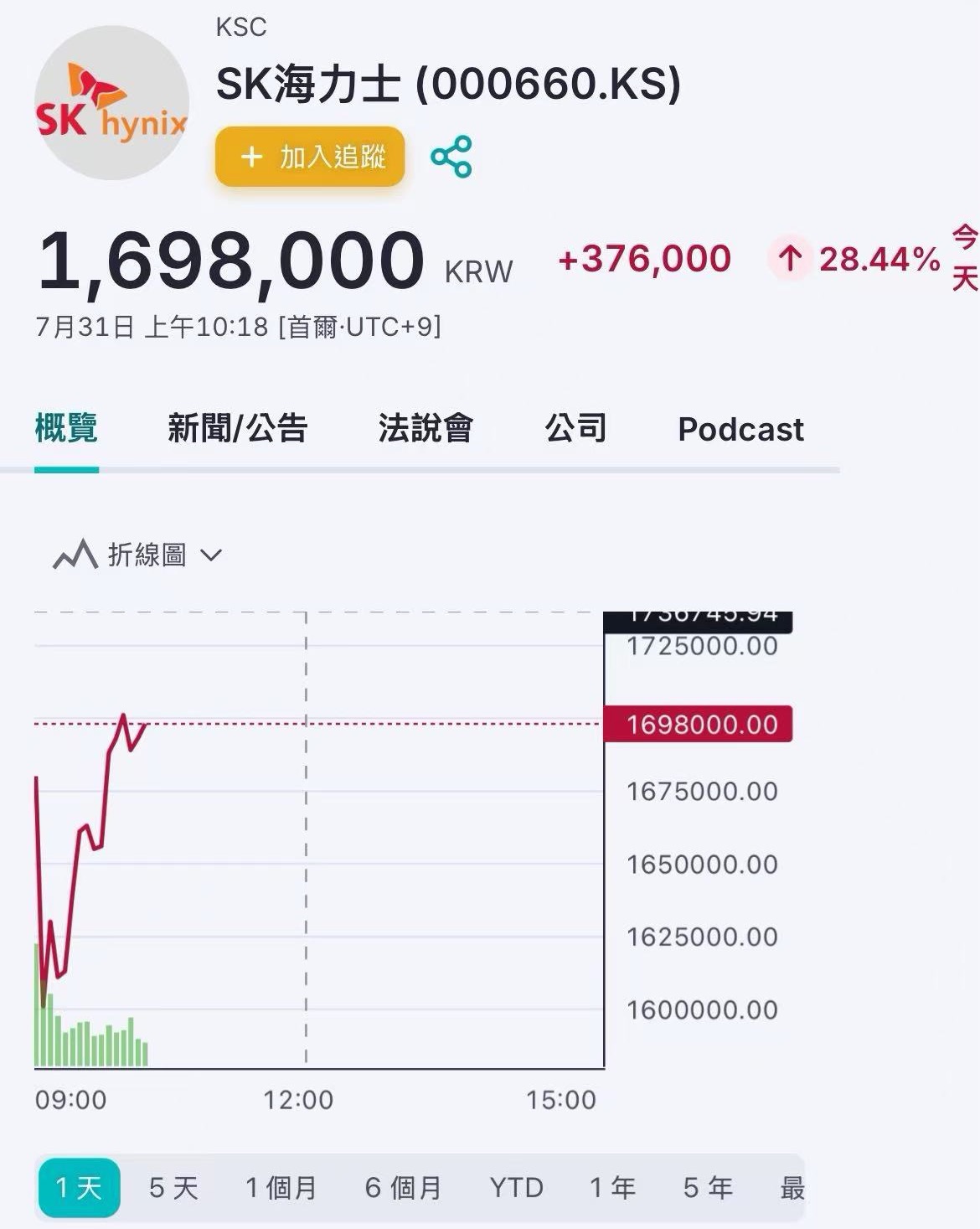Go to the 公司 tab
Viewport: 980px width, 1229px height.
click(575, 428)
